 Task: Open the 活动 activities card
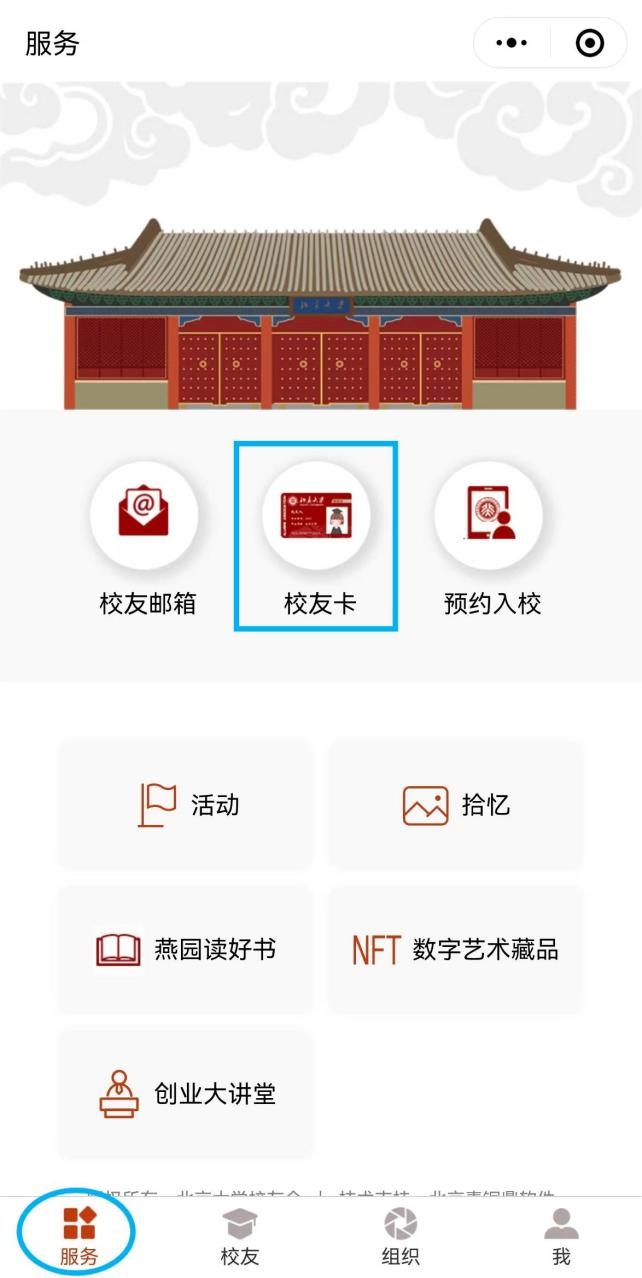click(186, 805)
